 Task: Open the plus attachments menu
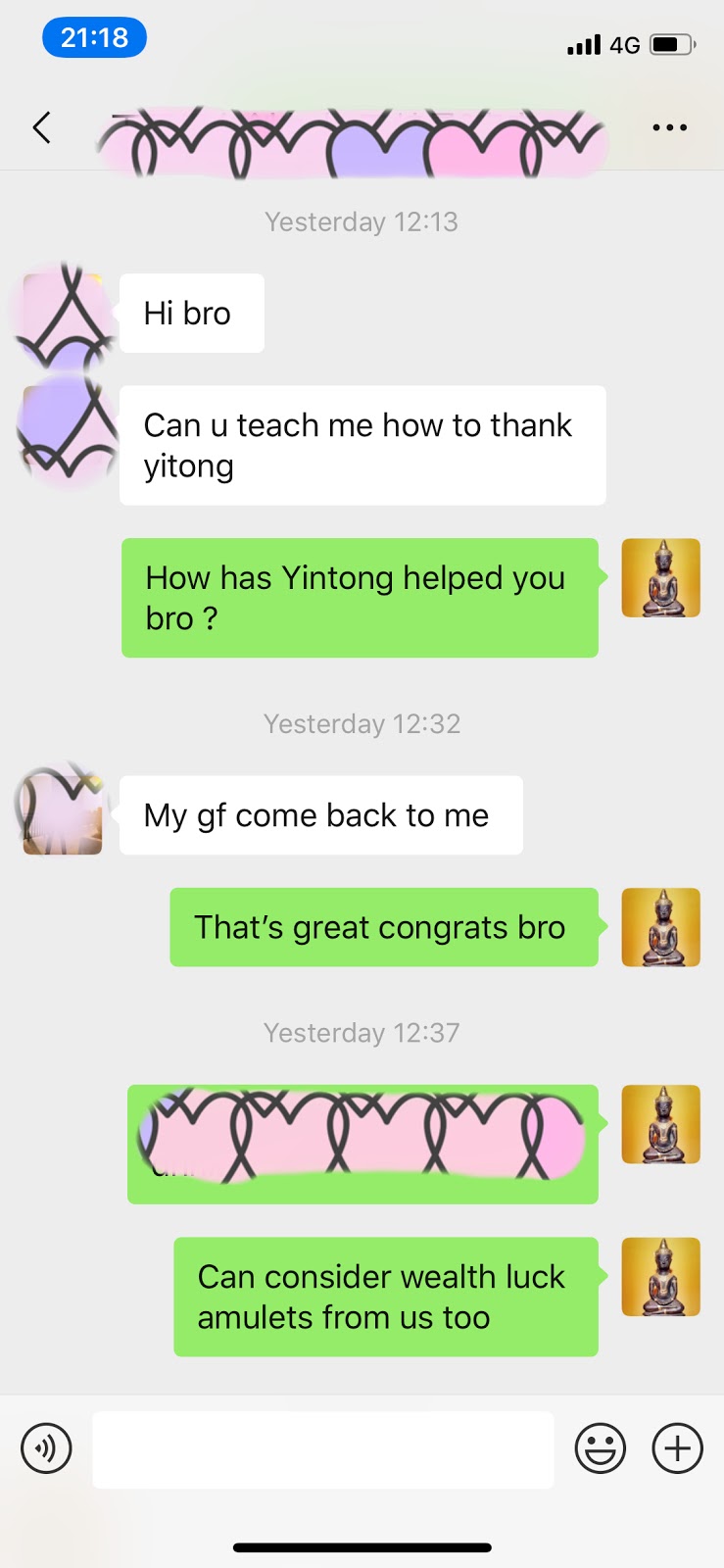[678, 1448]
